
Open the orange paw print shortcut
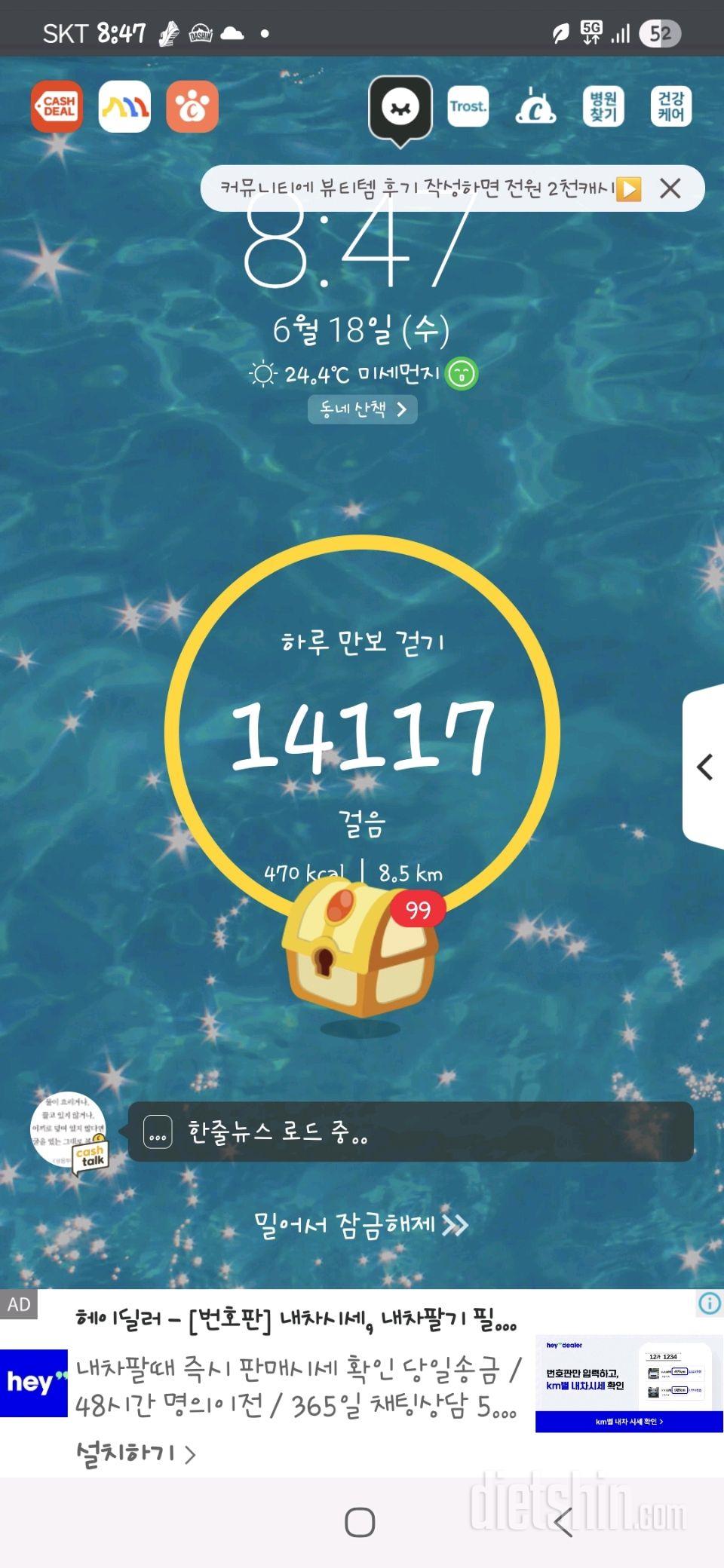192,106
